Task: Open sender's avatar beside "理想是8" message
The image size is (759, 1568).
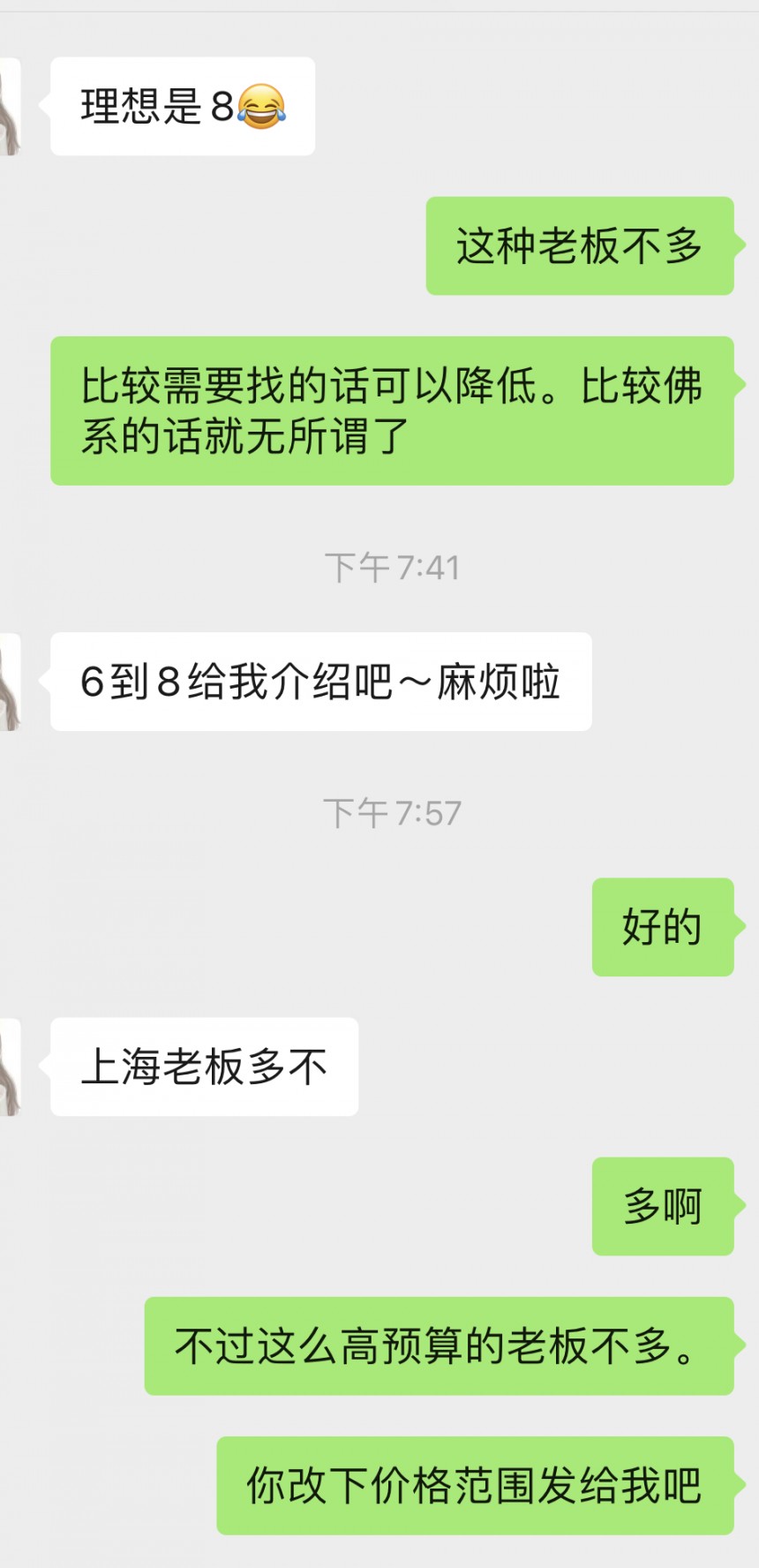Action: pyautogui.click(x=9, y=107)
